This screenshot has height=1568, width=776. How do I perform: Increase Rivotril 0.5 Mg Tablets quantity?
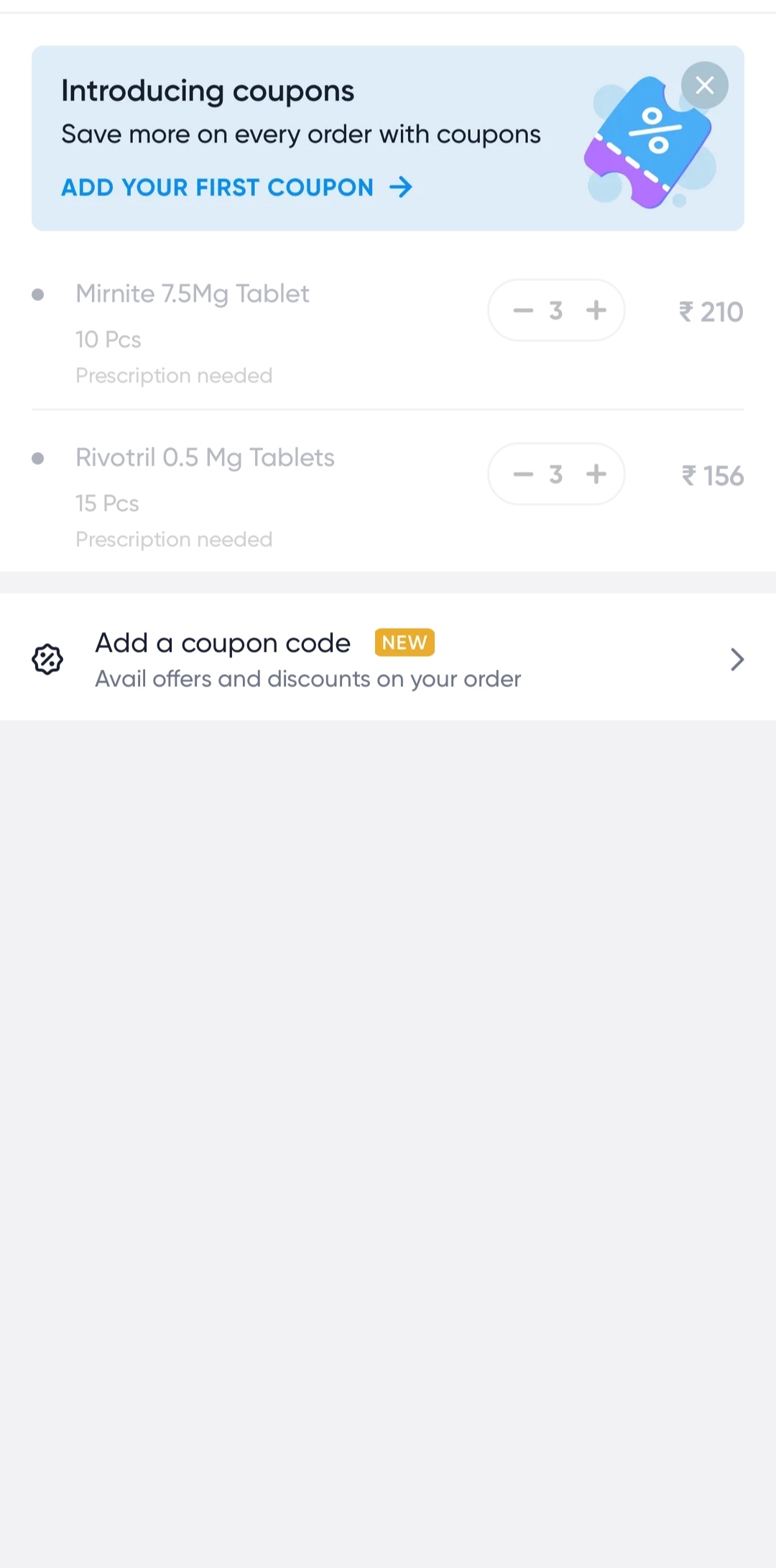[596, 474]
